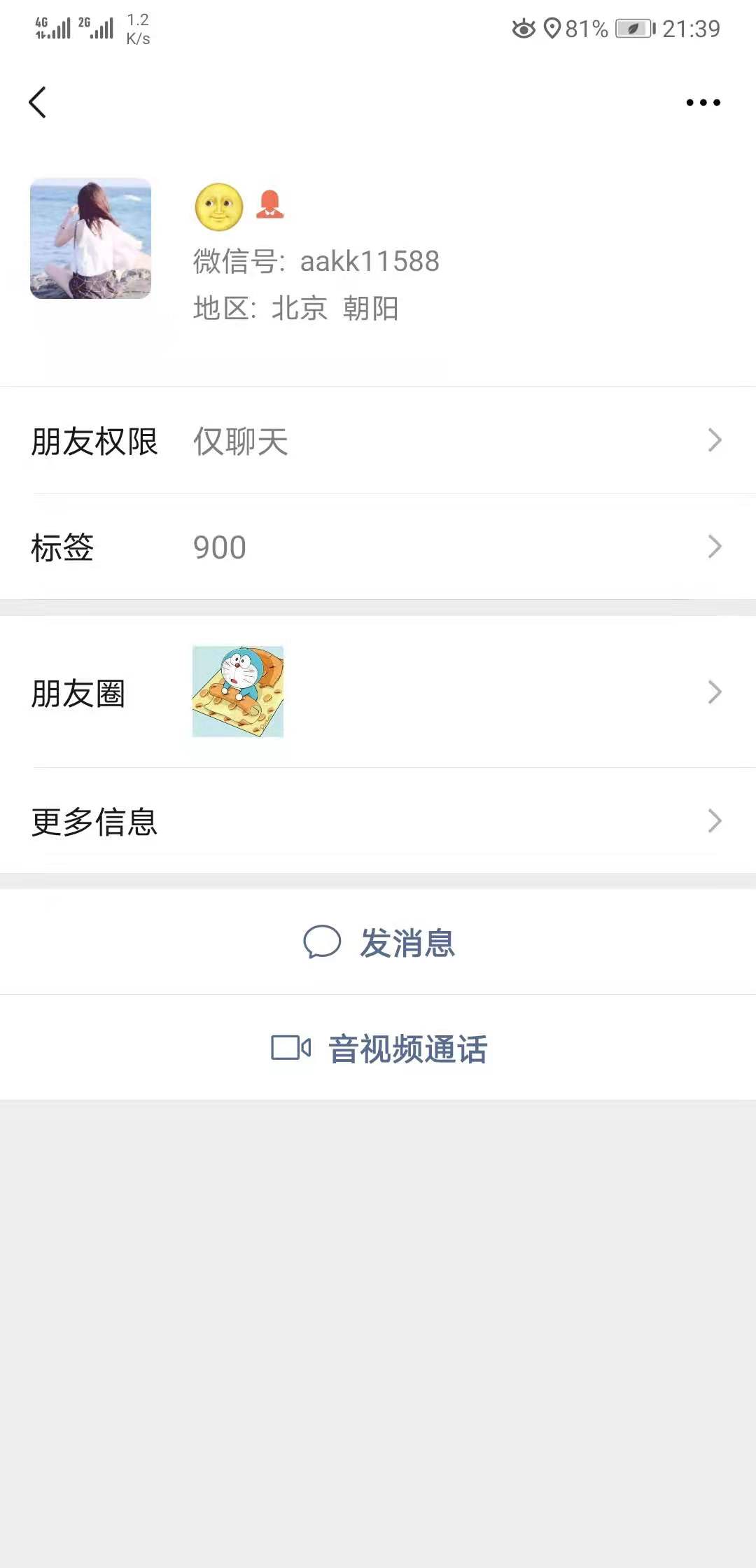Open the 朋友圈 Moments row
The width and height of the screenshot is (756, 1568).
[x=378, y=692]
